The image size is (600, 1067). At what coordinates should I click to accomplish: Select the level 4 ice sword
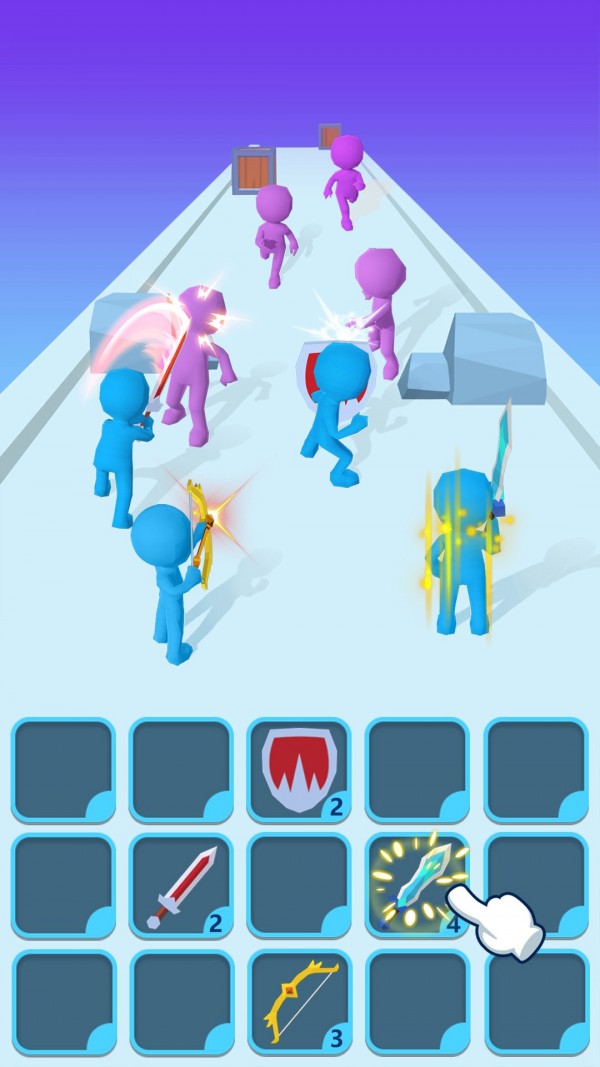coord(417,882)
